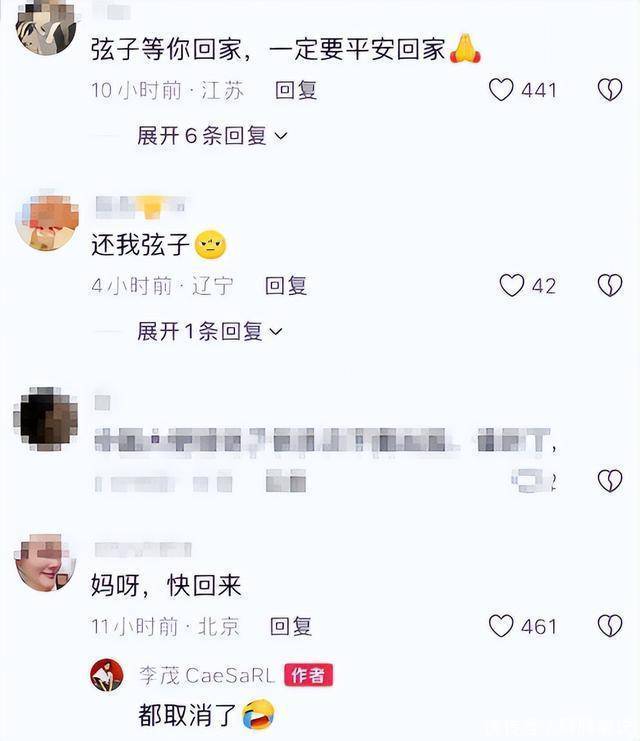Expand 展开6条回复

212,136
